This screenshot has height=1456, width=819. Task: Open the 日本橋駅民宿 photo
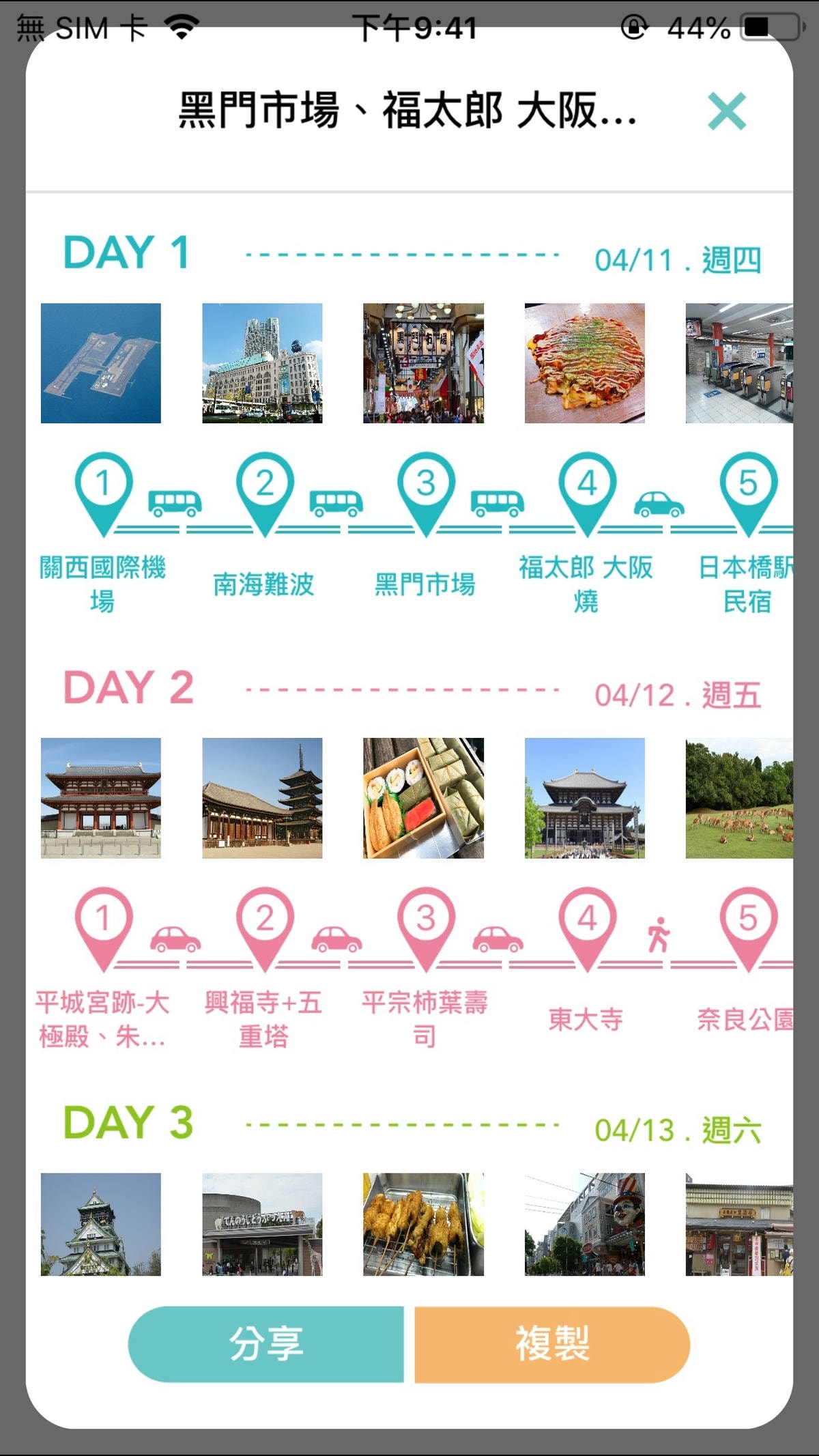coord(739,363)
